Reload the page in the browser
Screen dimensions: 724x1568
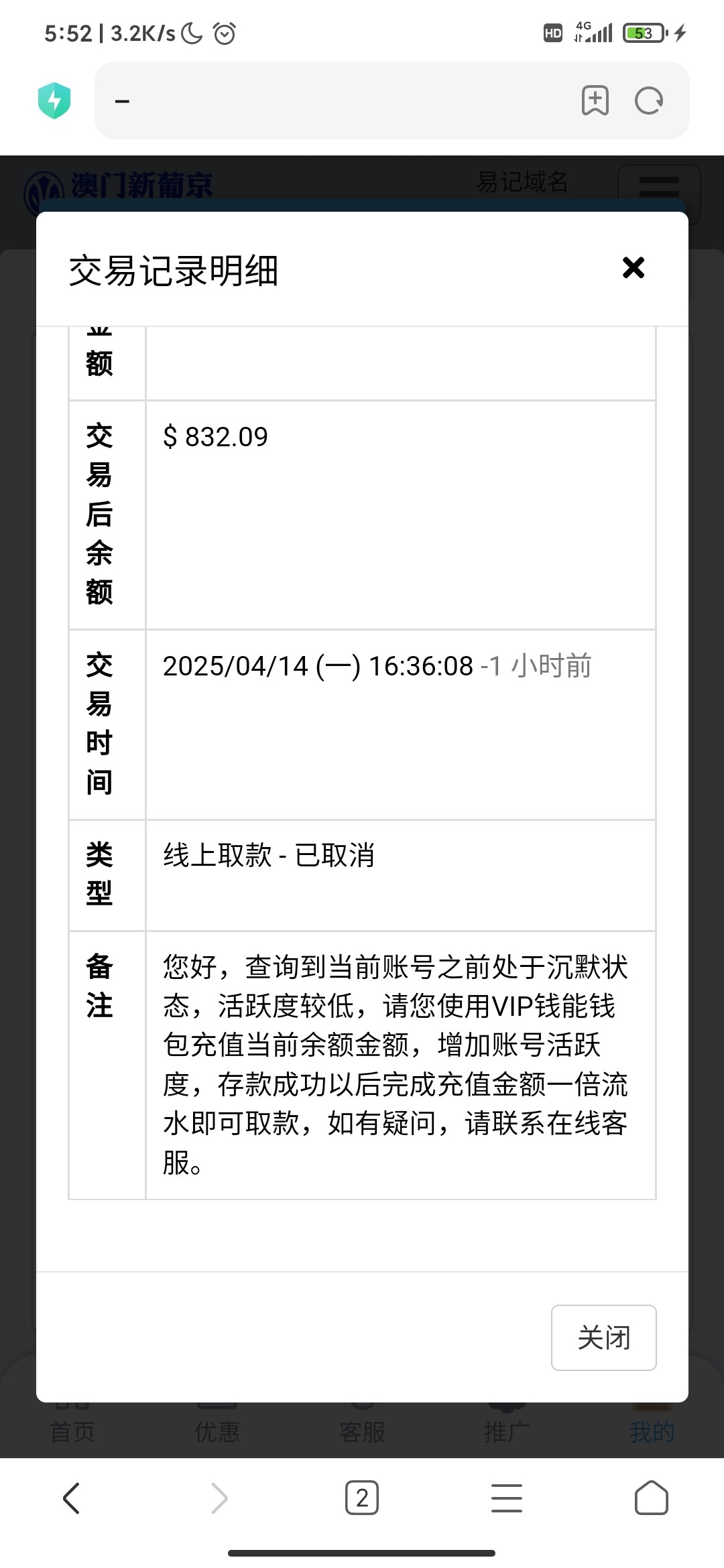[648, 101]
